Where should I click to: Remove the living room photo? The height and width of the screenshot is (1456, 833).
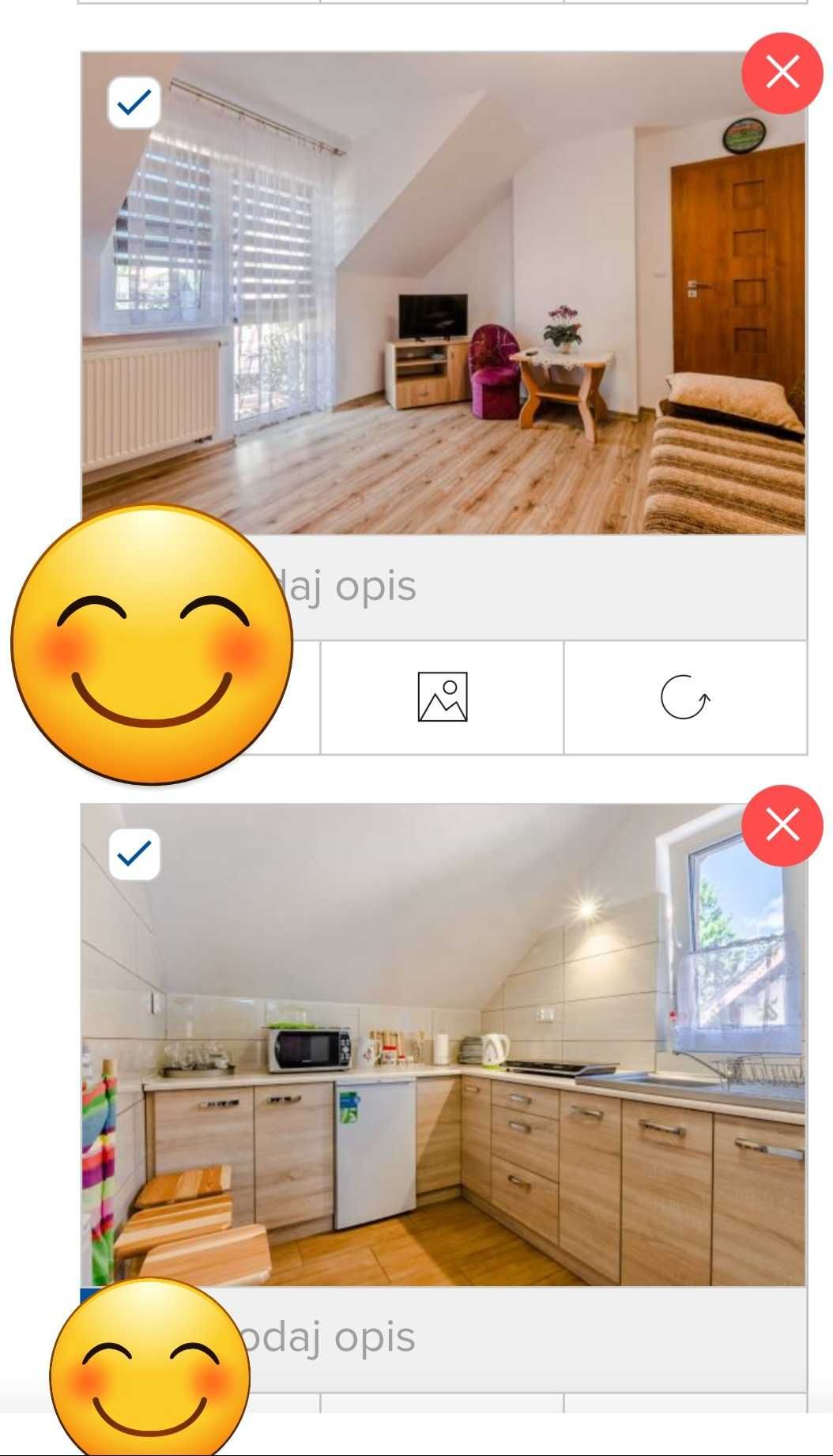(782, 73)
